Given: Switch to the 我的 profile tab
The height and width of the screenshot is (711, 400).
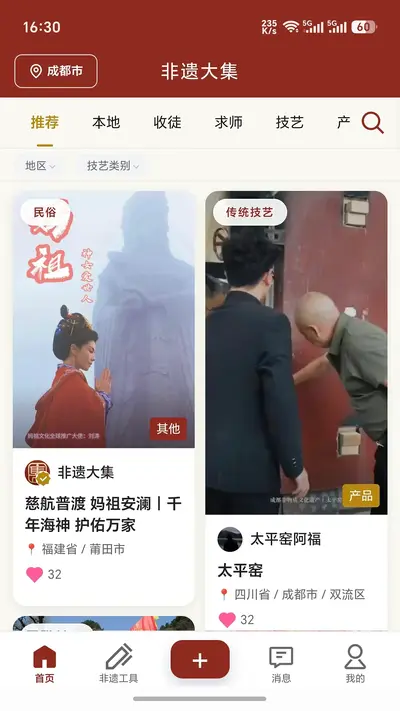Looking at the screenshot, I should (x=355, y=663).
